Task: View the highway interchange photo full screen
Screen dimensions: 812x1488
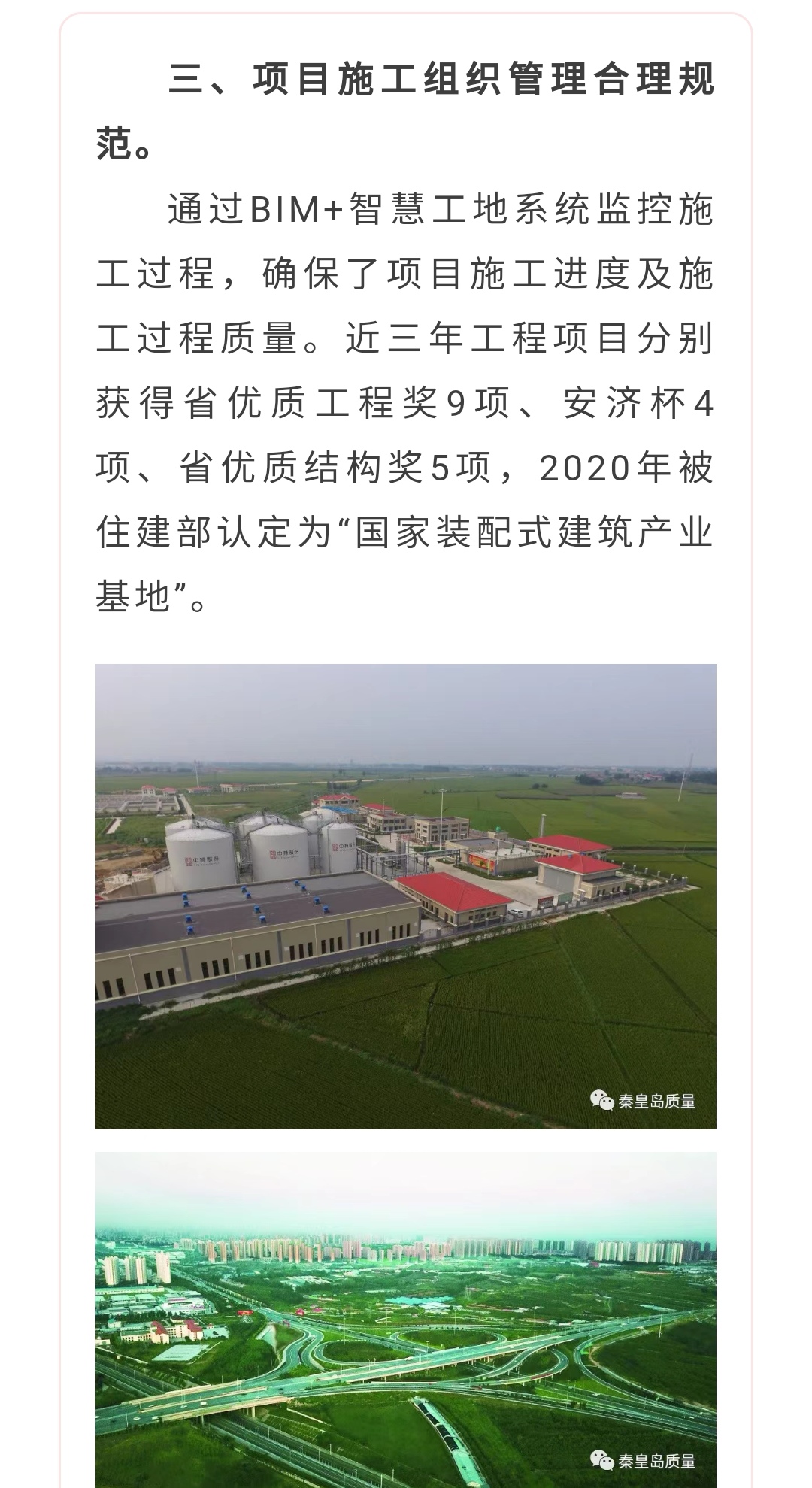Action: (406, 1319)
